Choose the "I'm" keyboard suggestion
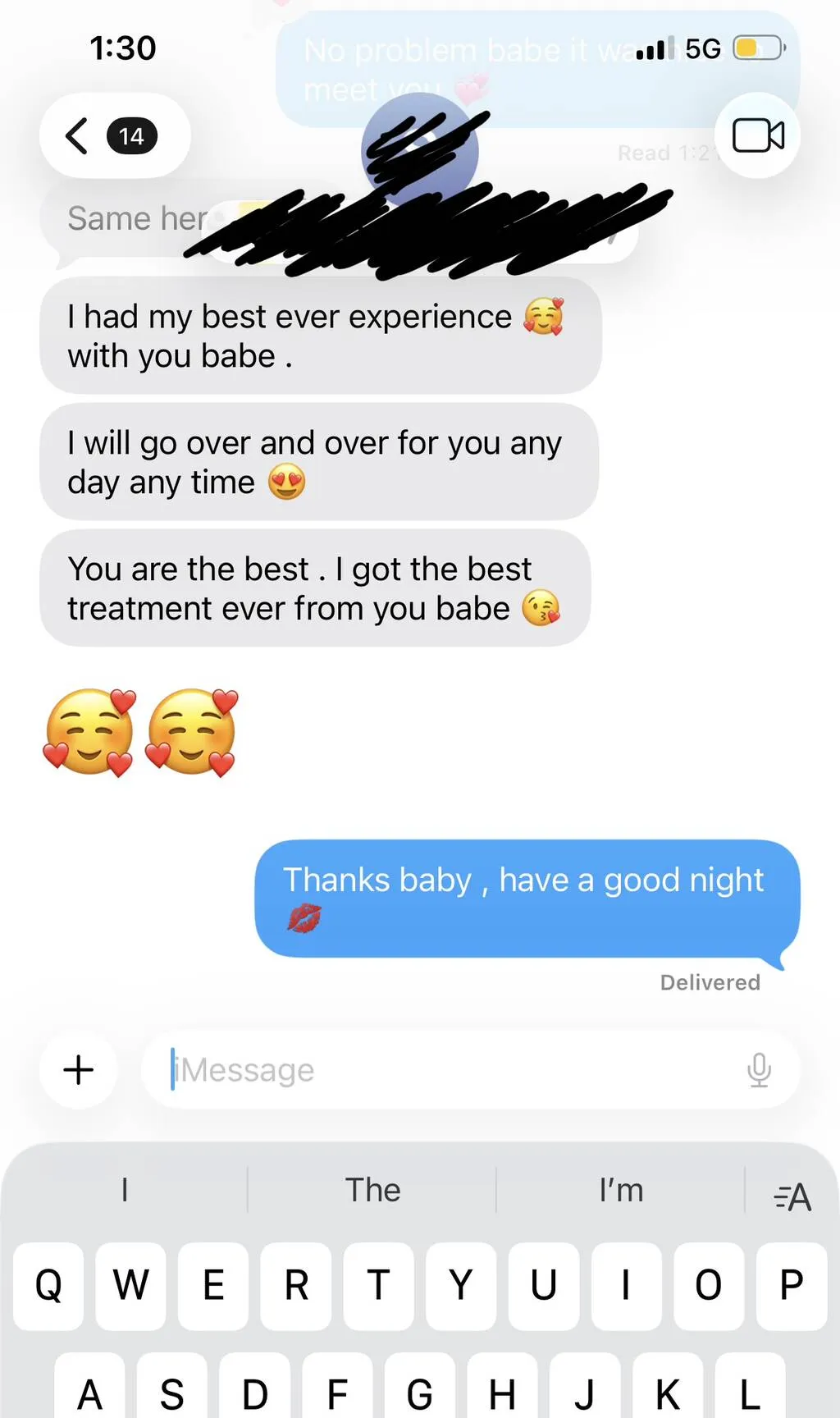 pyautogui.click(x=621, y=1190)
